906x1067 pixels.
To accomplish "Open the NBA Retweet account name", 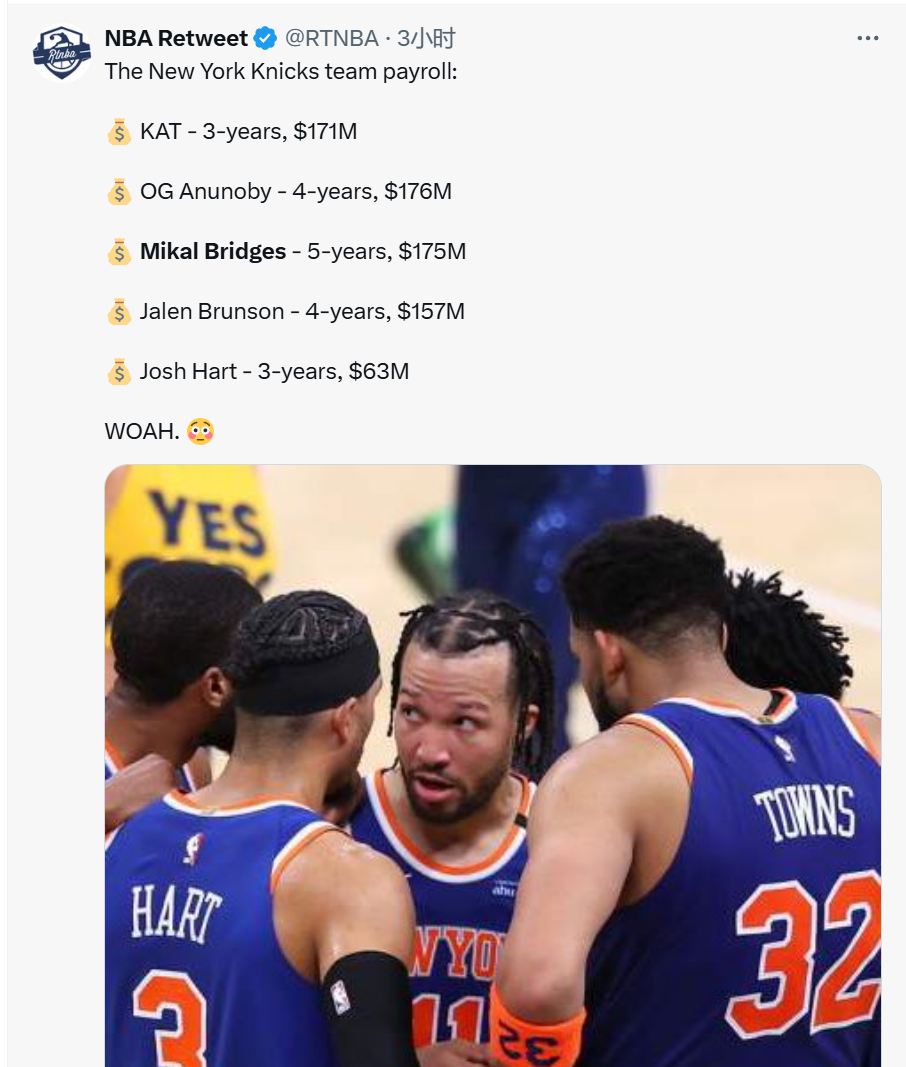I will [x=176, y=39].
